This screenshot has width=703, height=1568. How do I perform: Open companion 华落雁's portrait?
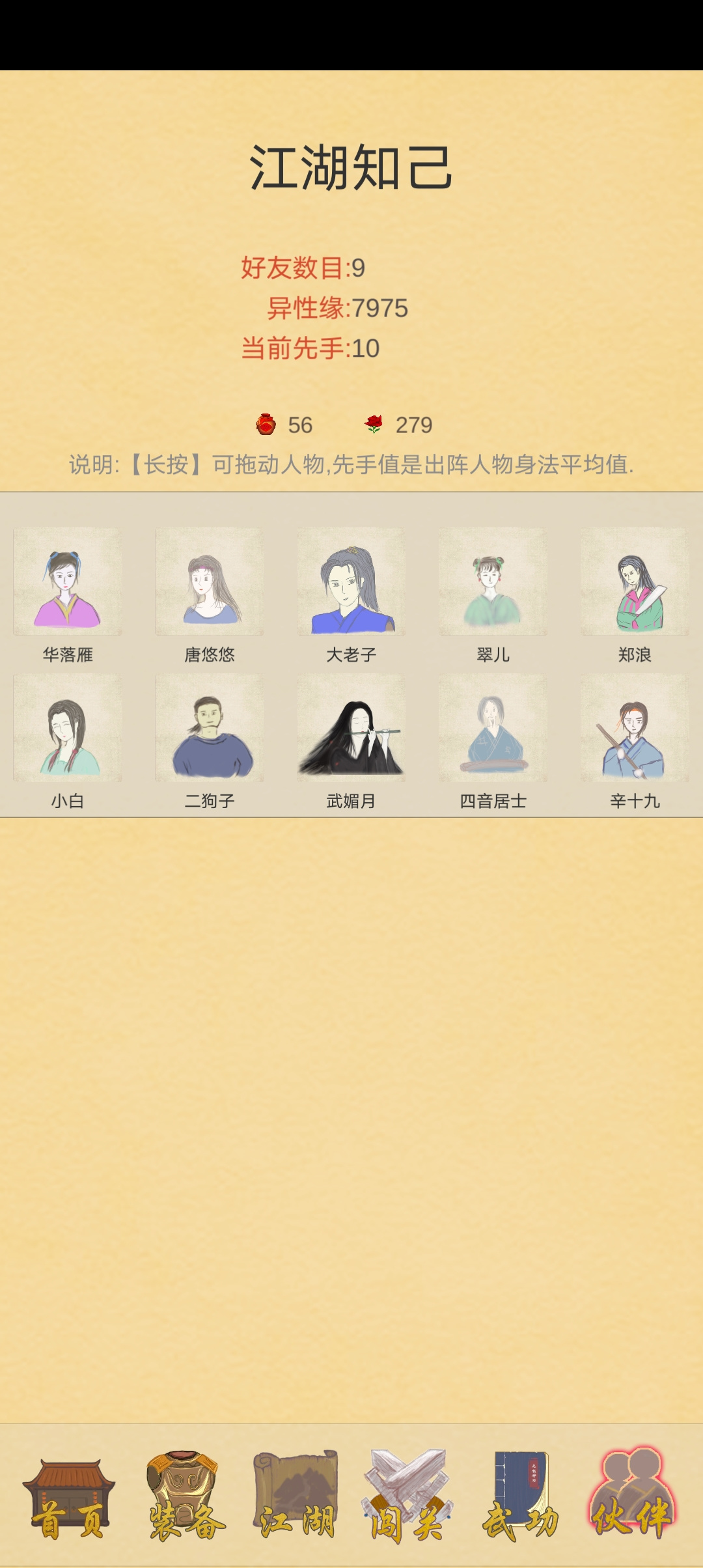(68, 581)
